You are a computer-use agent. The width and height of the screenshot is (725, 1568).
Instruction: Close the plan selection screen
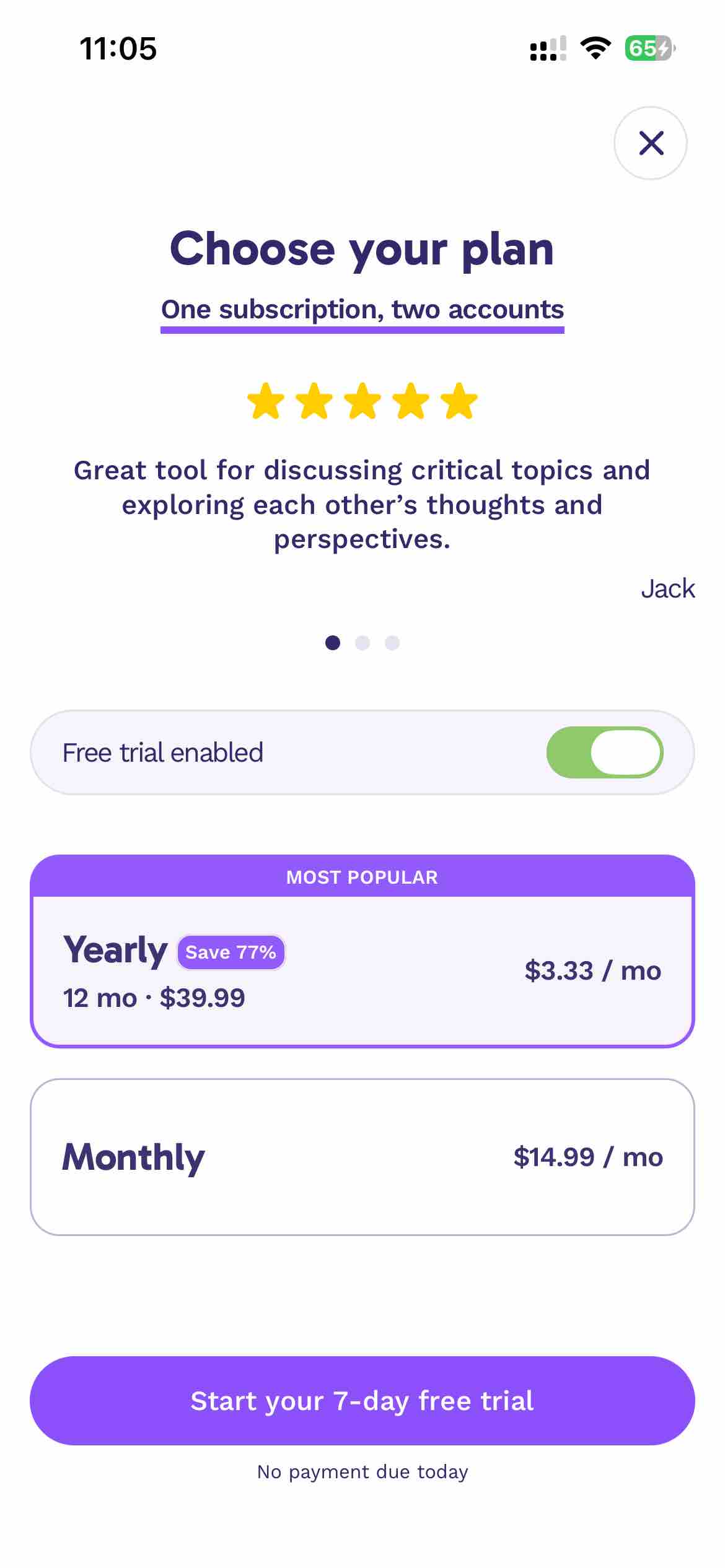(x=650, y=143)
